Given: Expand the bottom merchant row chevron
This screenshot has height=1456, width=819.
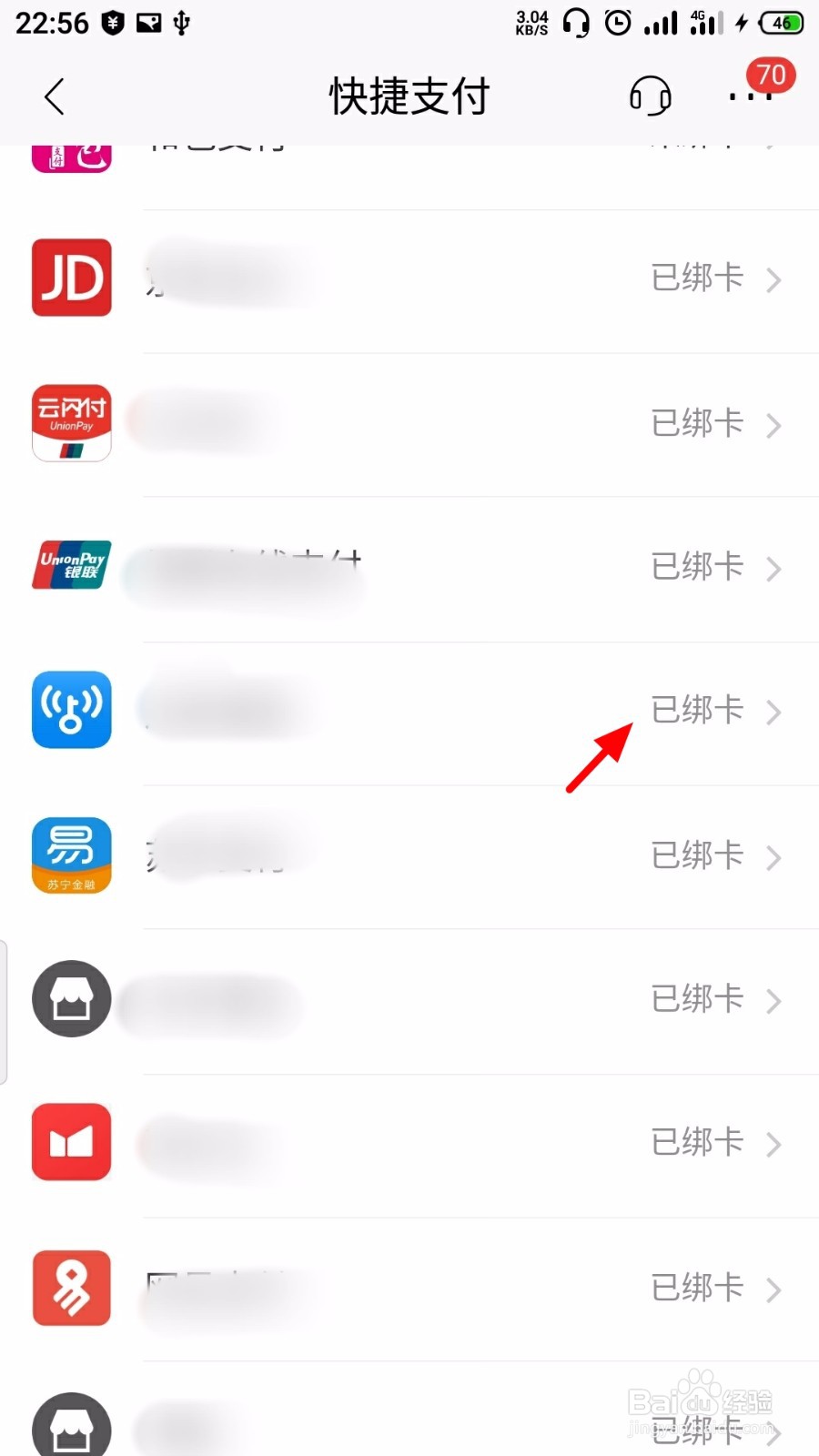Looking at the screenshot, I should [774, 1433].
